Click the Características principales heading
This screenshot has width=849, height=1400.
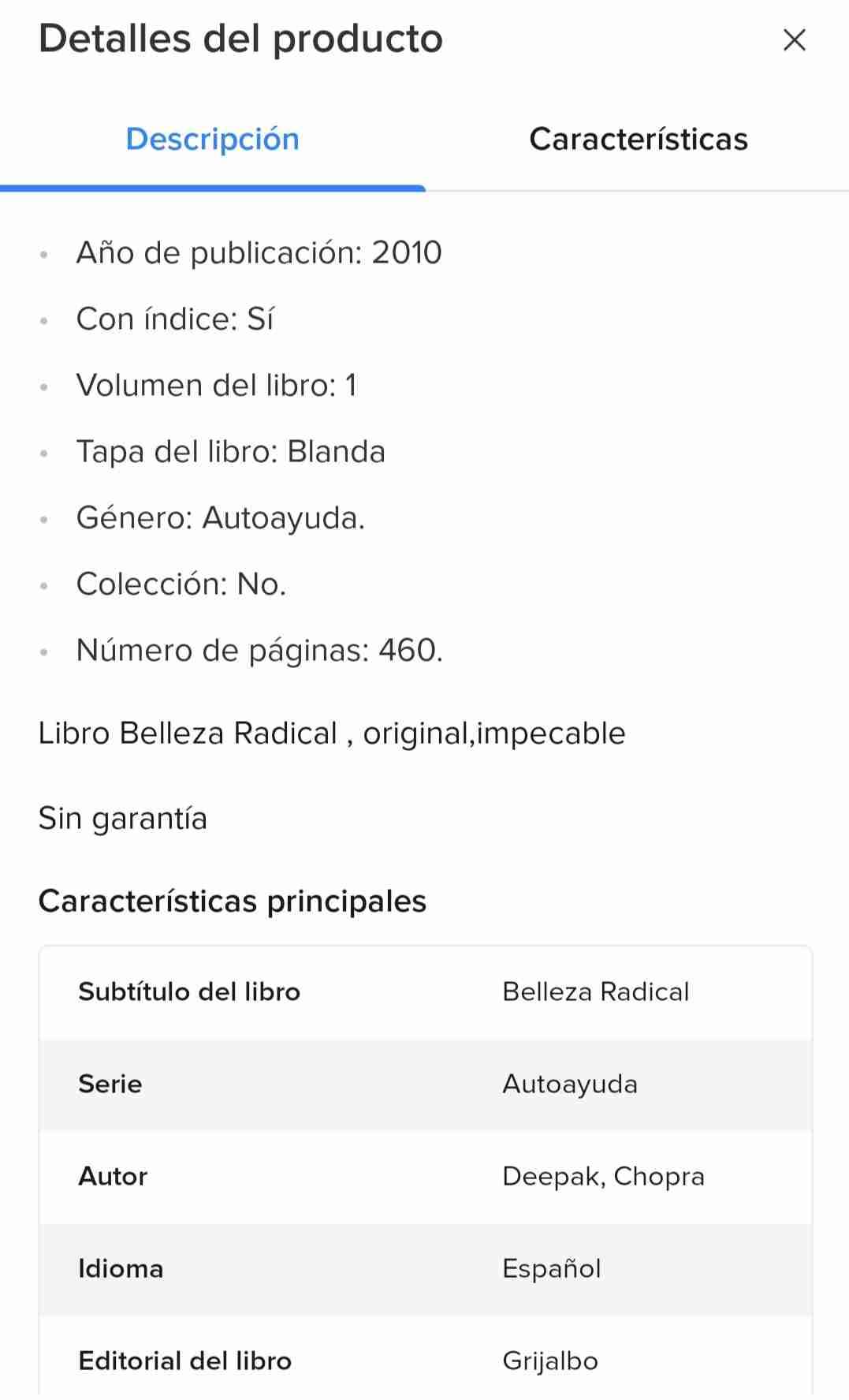232,899
